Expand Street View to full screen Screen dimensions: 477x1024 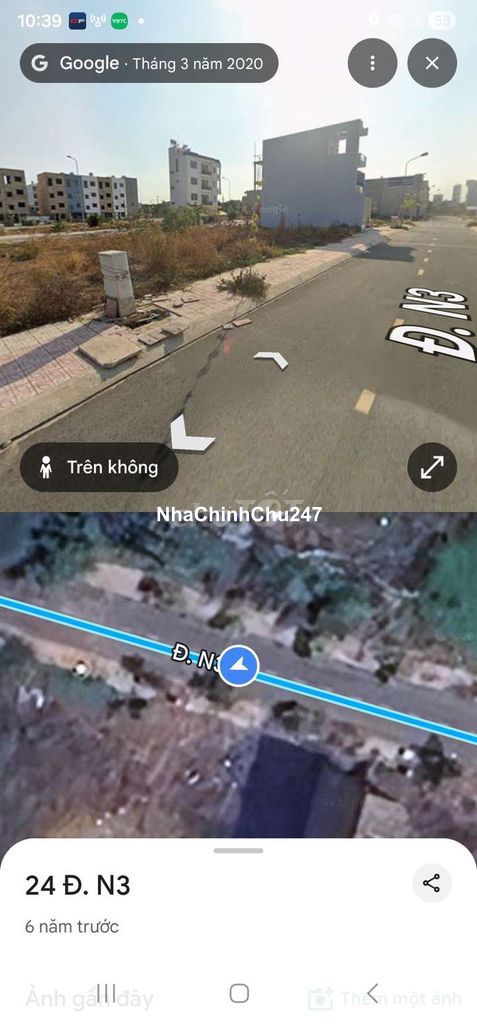(432, 467)
